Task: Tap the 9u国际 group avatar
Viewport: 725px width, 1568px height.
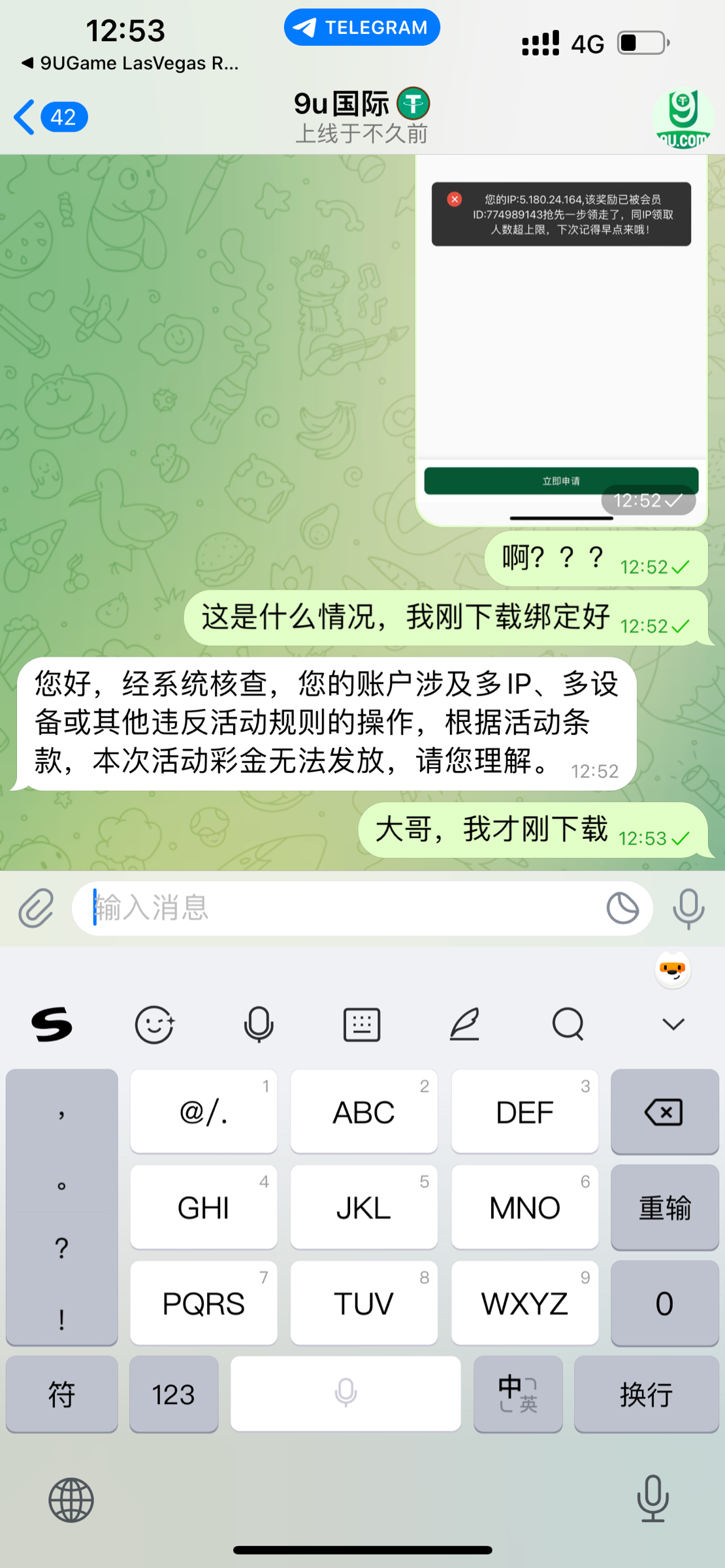Action: coord(682,118)
